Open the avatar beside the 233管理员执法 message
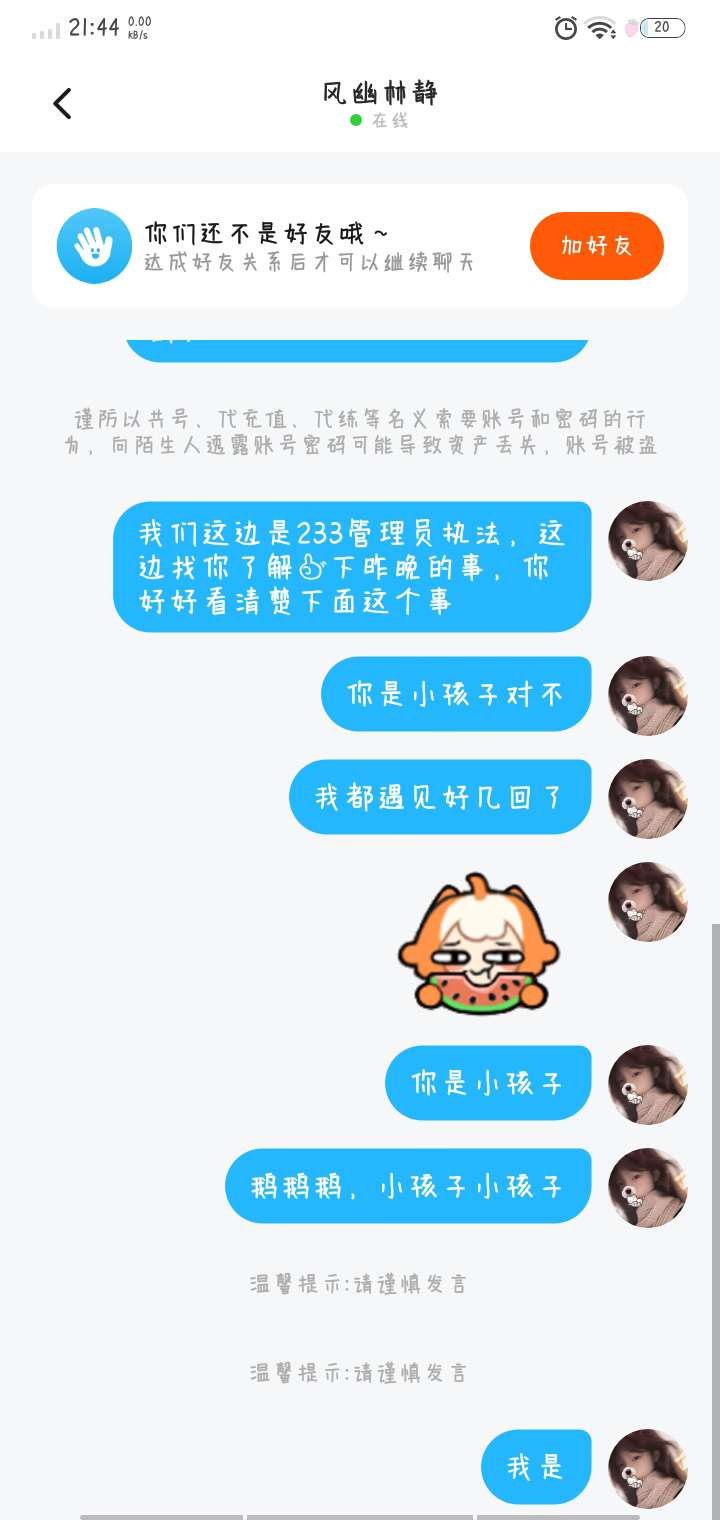The width and height of the screenshot is (720, 1520). pos(648,541)
